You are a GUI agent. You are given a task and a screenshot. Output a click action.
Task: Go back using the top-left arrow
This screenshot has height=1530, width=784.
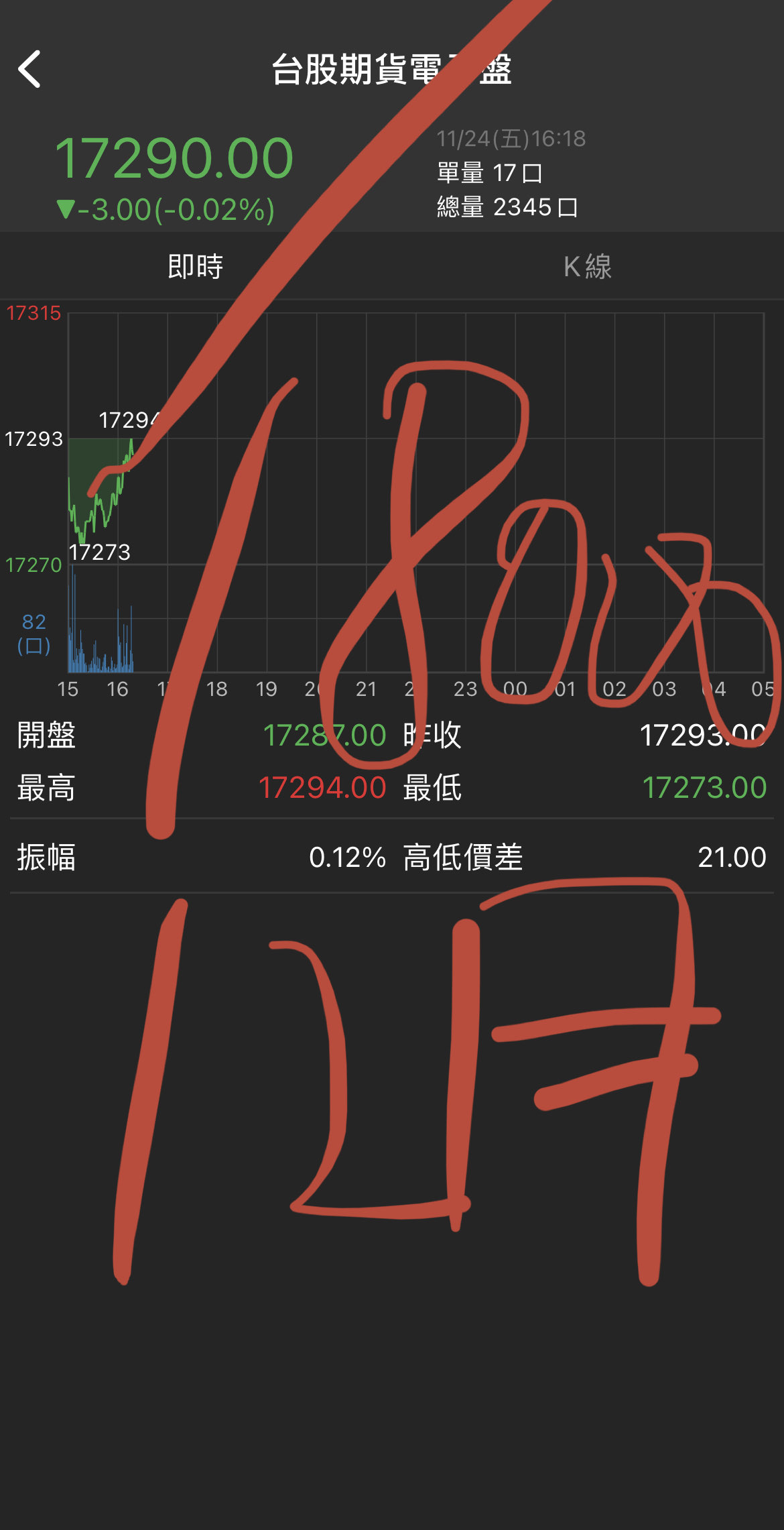29,69
